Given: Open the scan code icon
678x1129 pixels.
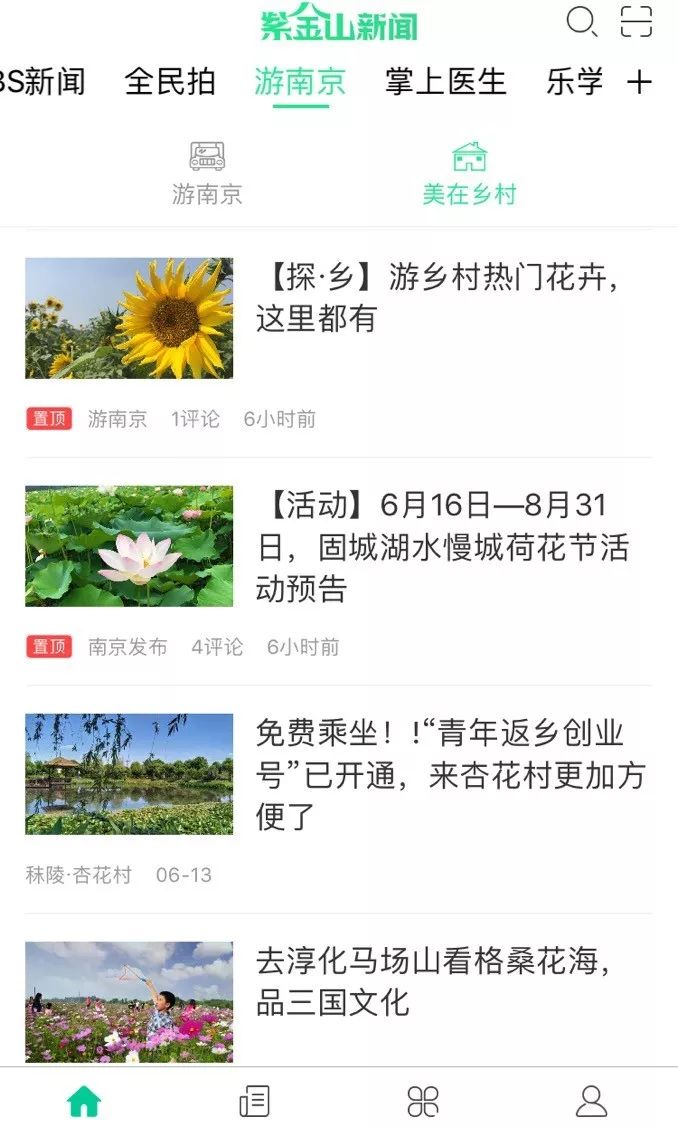Looking at the screenshot, I should click(x=636, y=21).
